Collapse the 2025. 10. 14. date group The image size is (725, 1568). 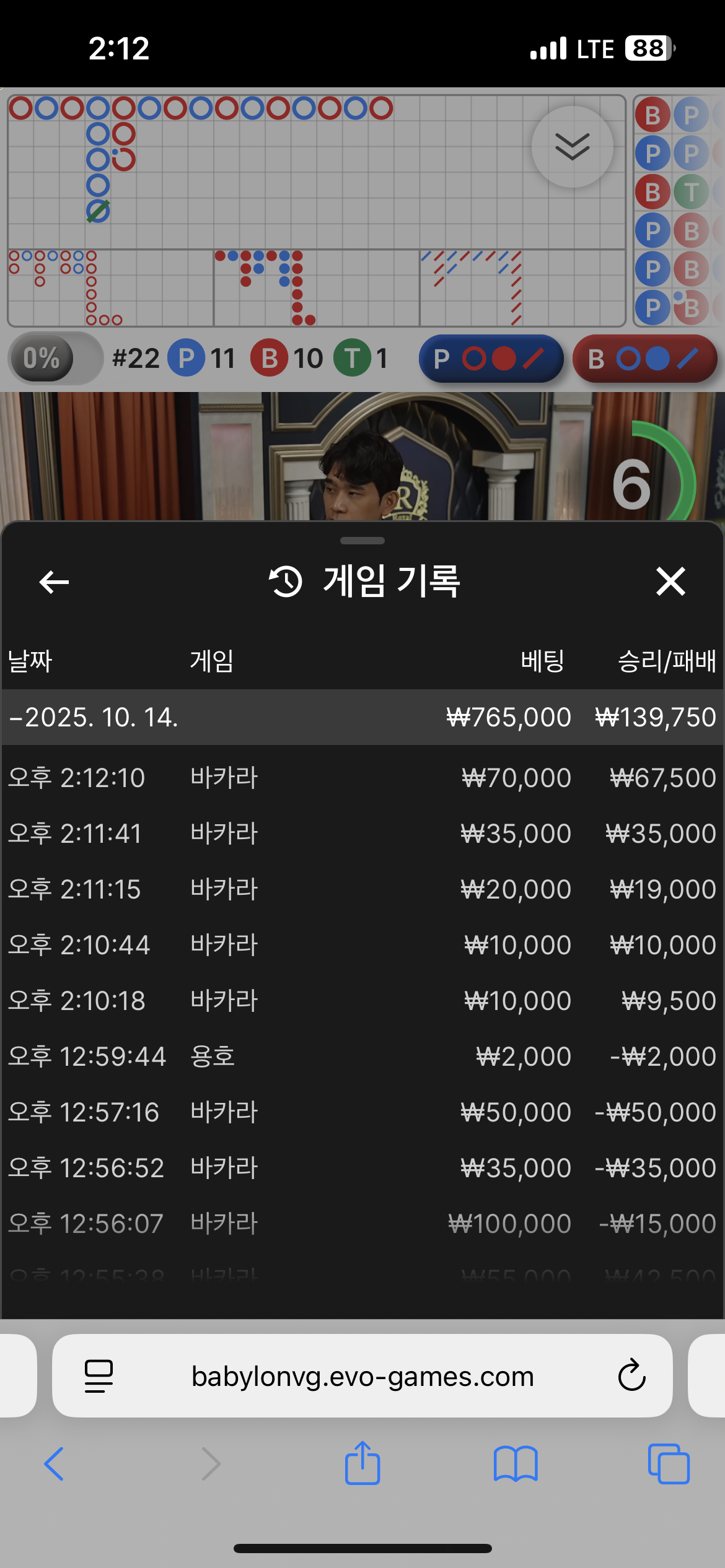(93, 717)
